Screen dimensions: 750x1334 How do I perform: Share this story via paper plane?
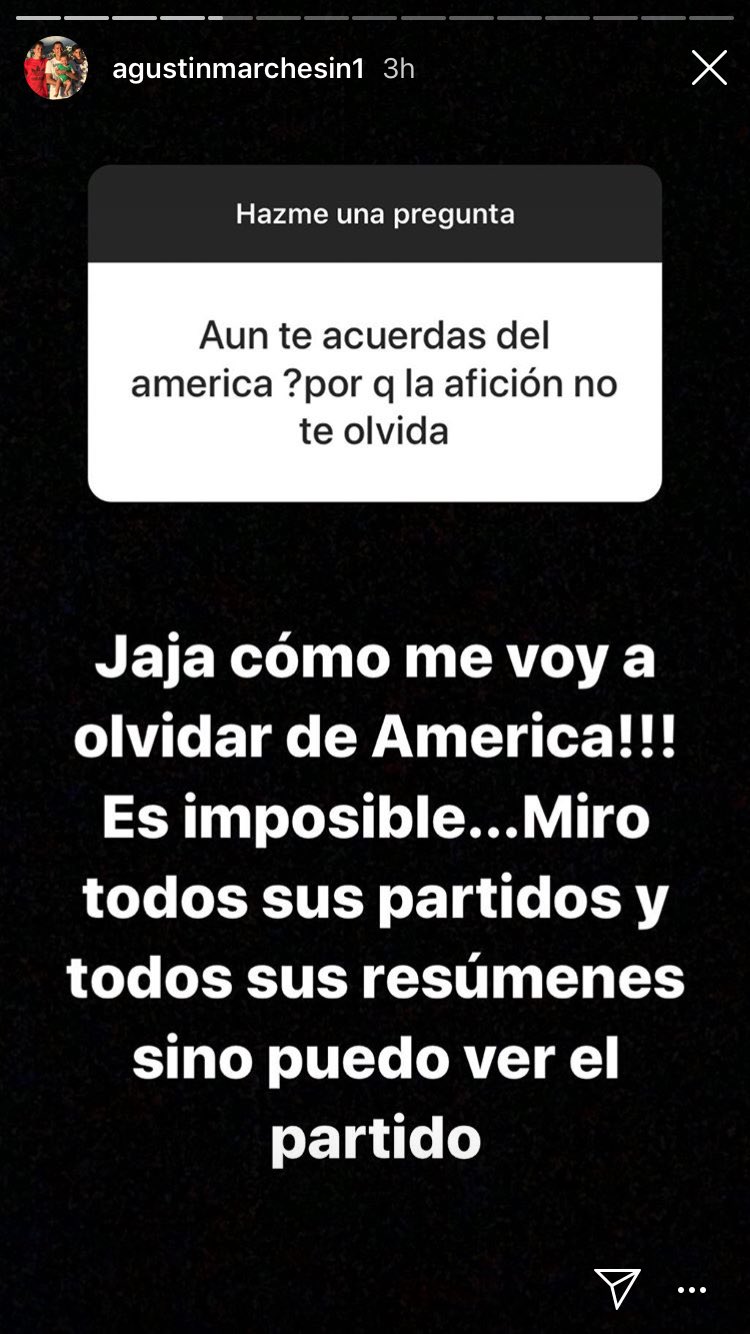(616, 1288)
